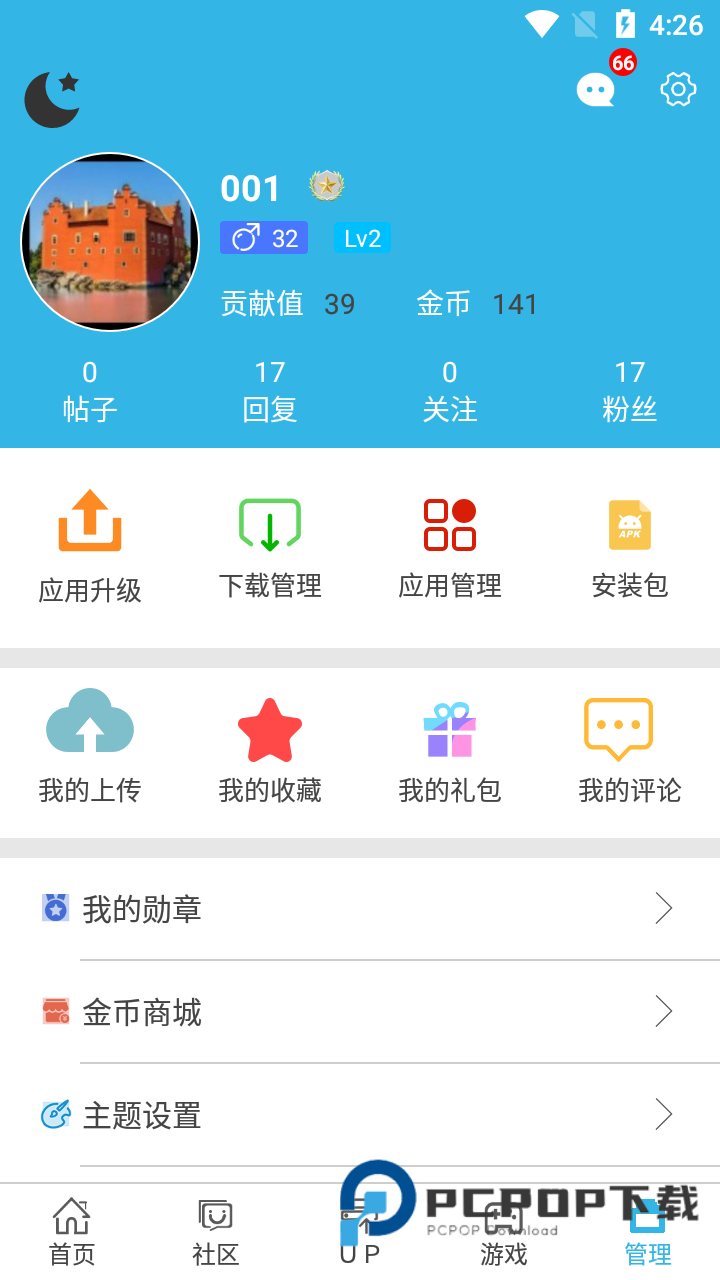Tap the male gender age badge
720x1280 pixels.
(263, 238)
